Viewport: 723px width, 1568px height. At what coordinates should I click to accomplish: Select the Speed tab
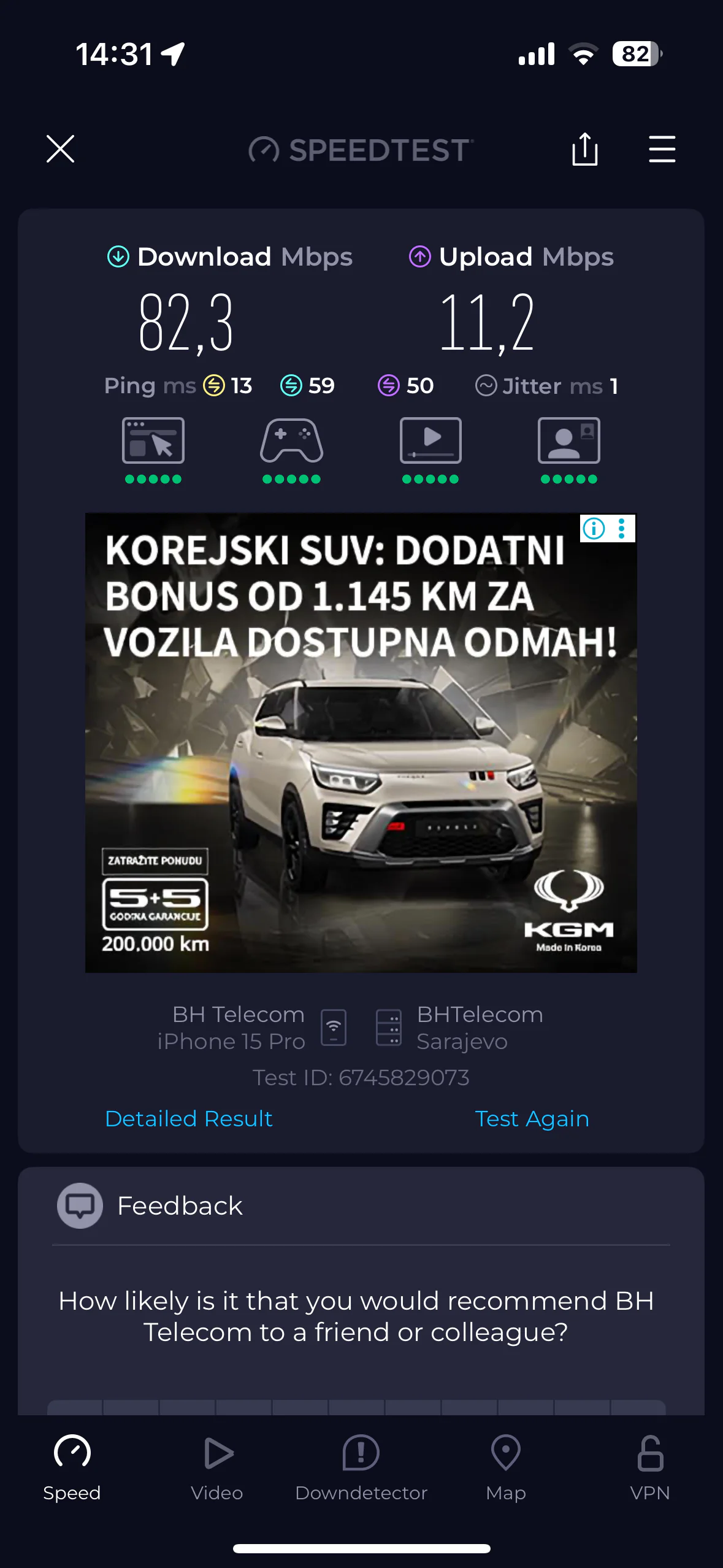tap(72, 1466)
